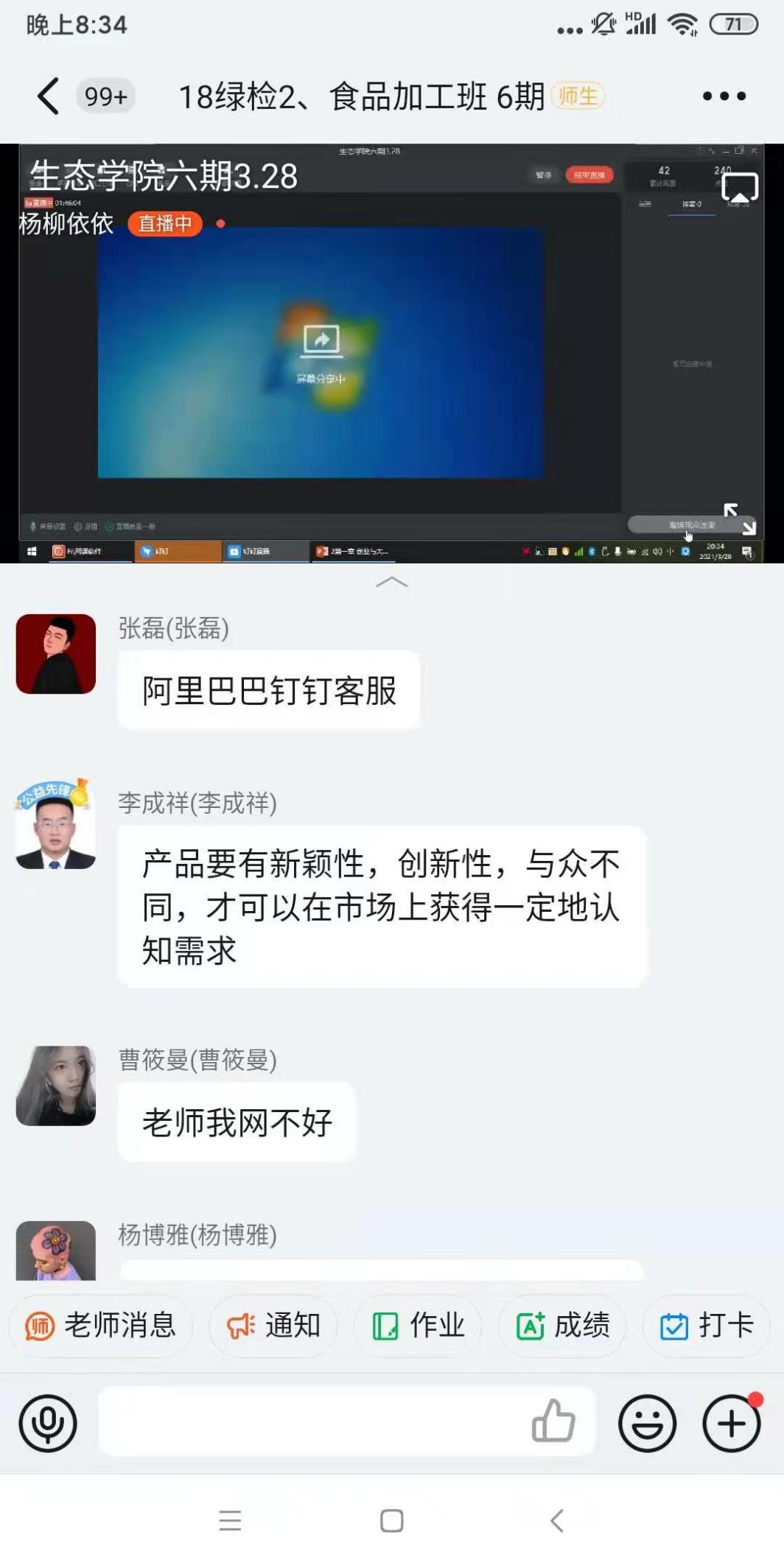Send a thumbs-up like
Viewport: 784px width, 1568px height.
553,1421
